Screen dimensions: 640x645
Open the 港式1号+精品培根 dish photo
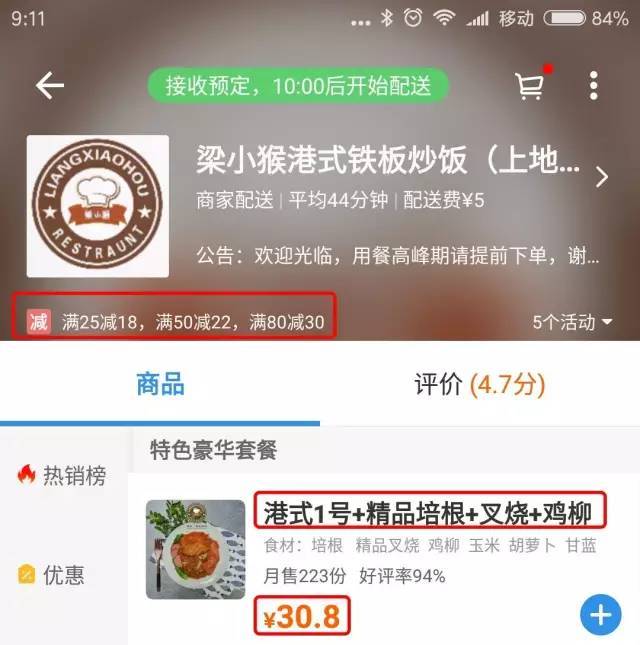click(195, 549)
